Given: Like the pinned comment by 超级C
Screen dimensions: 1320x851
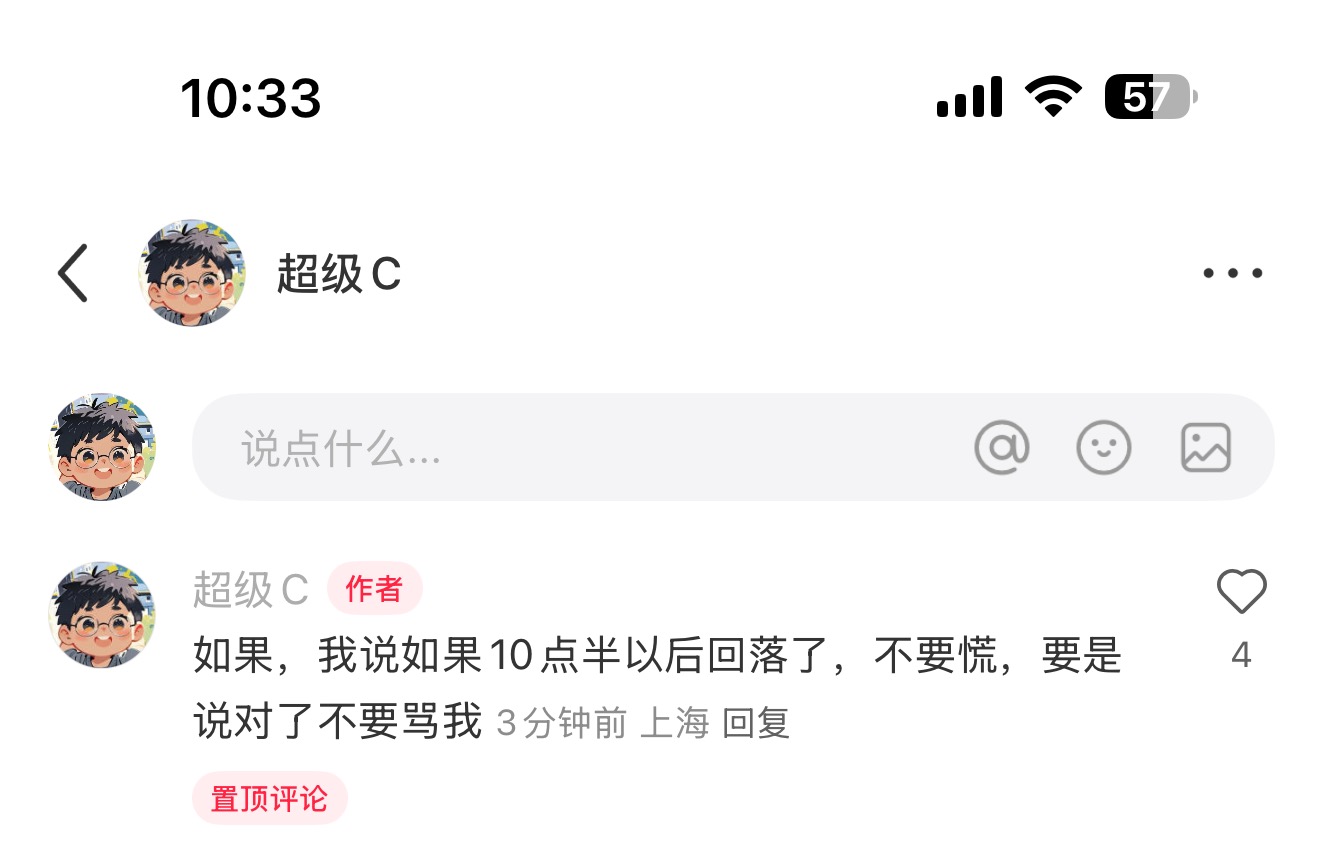Looking at the screenshot, I should [x=1241, y=593].
